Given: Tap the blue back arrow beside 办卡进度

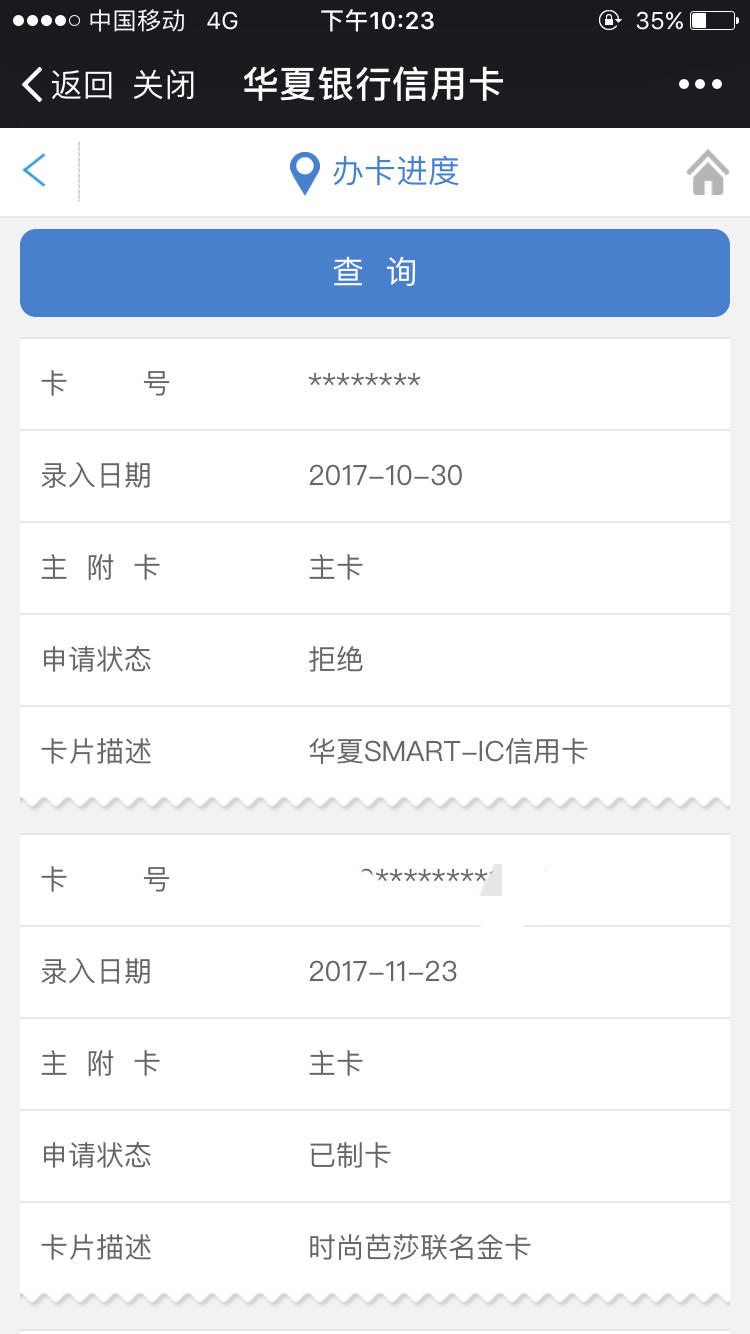Looking at the screenshot, I should point(35,171).
